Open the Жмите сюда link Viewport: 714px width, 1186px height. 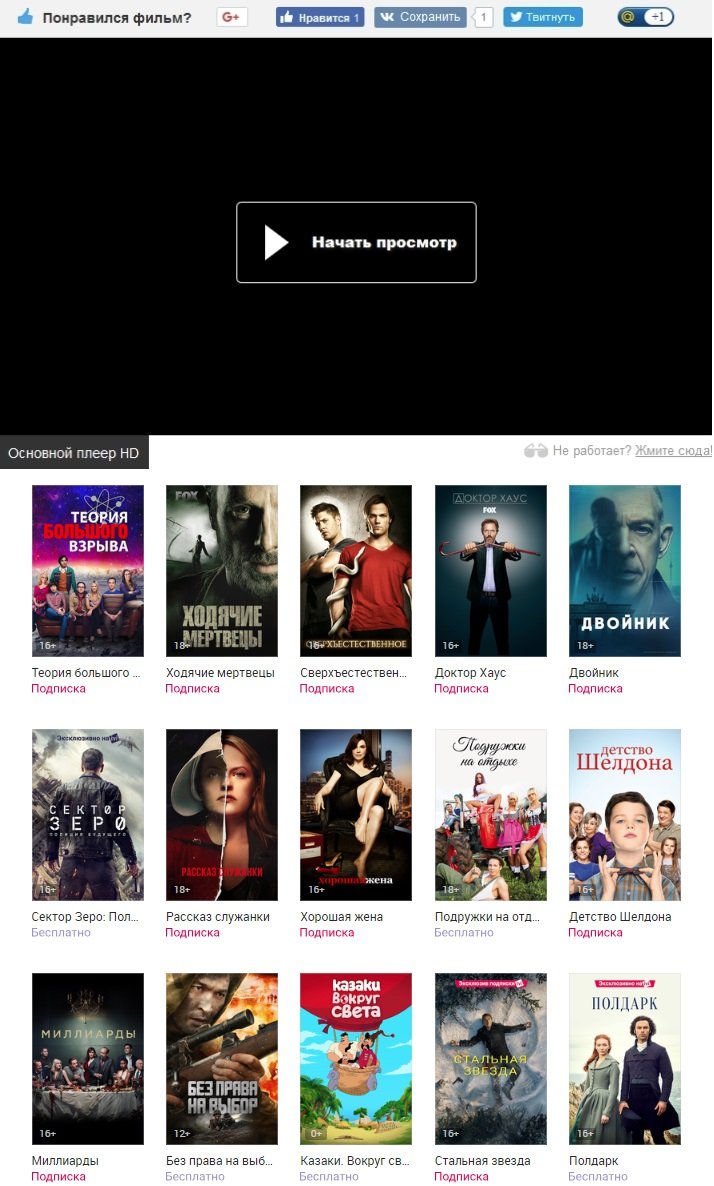(x=673, y=451)
